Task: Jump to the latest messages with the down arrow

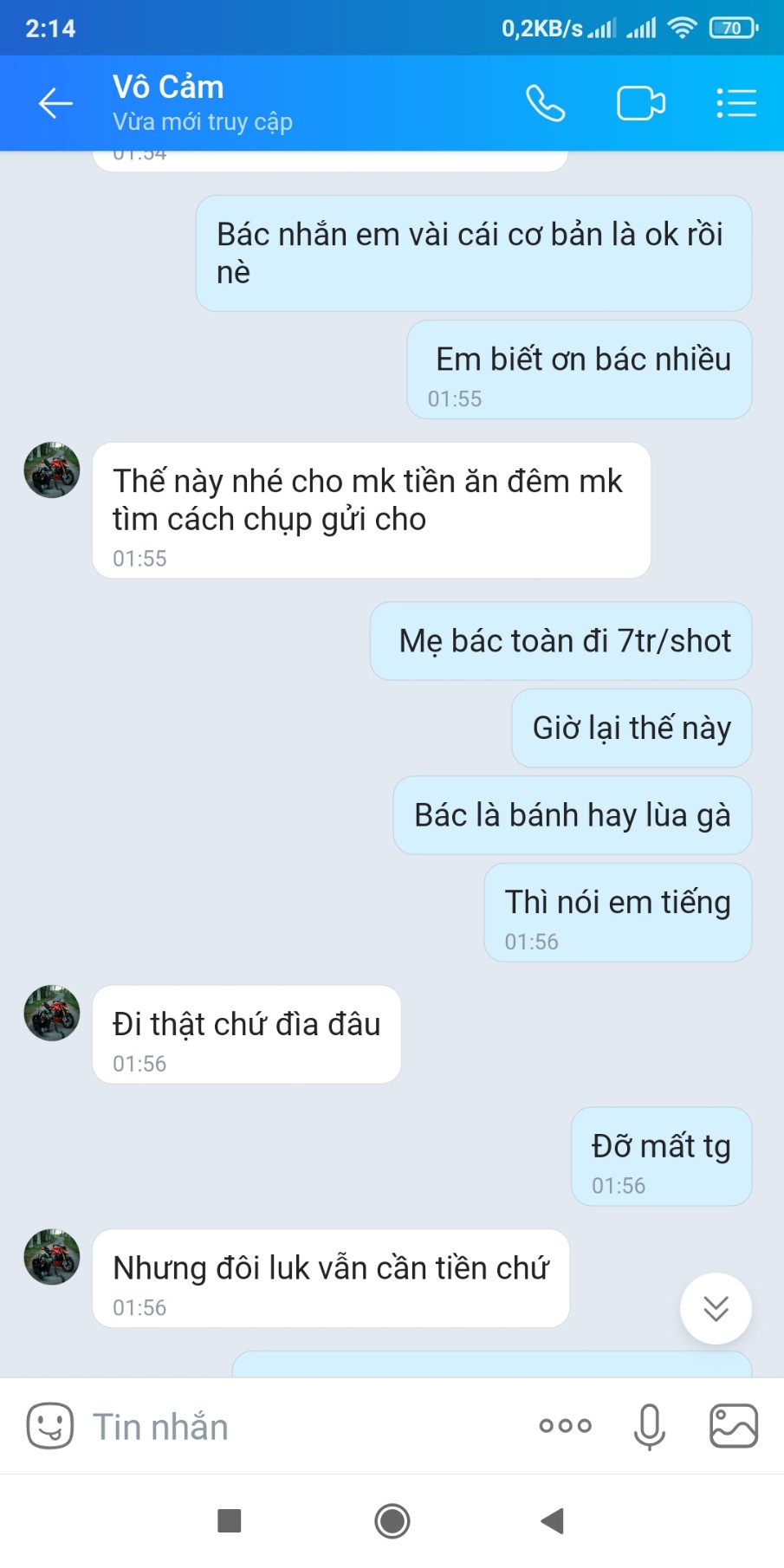Action: point(716,1308)
